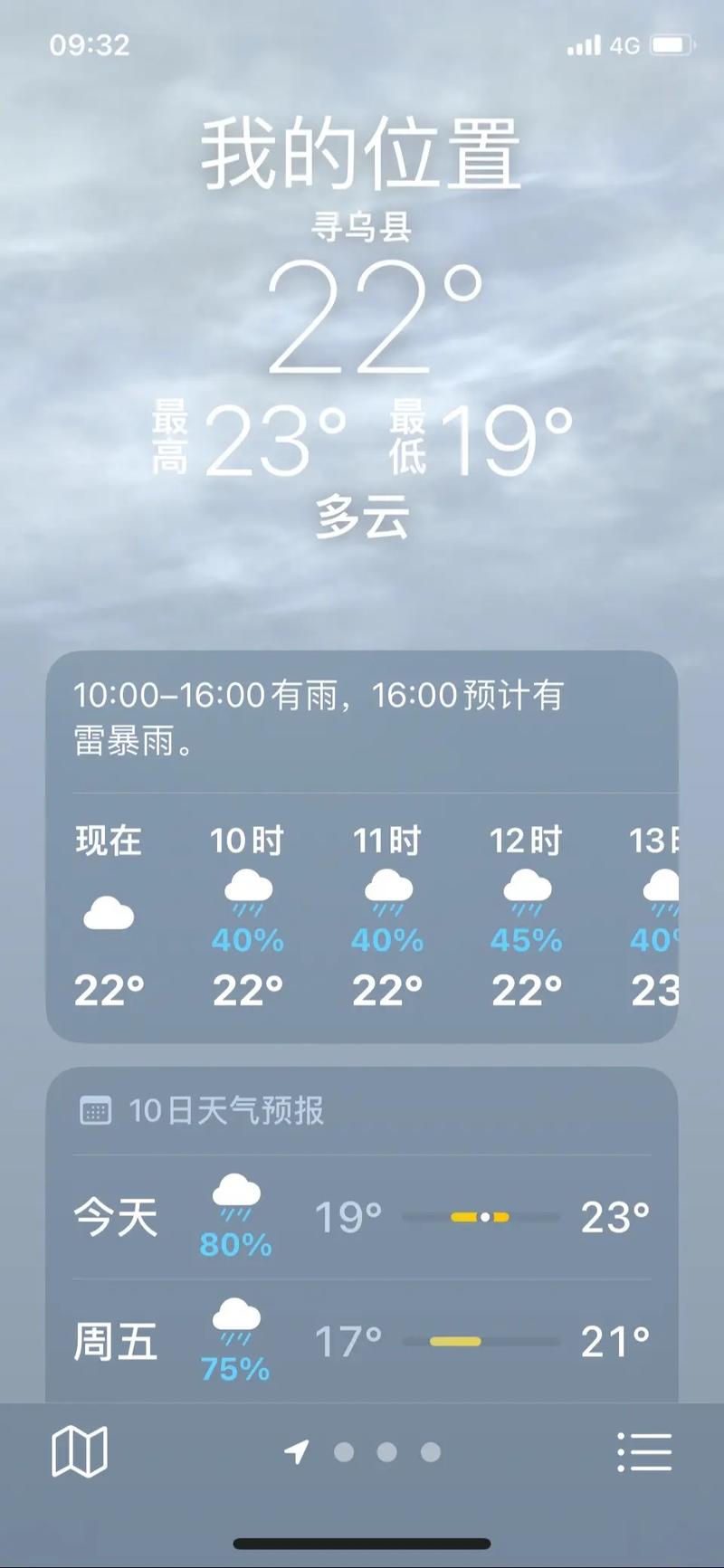Tap the 我的位置 title

pyautogui.click(x=362, y=154)
